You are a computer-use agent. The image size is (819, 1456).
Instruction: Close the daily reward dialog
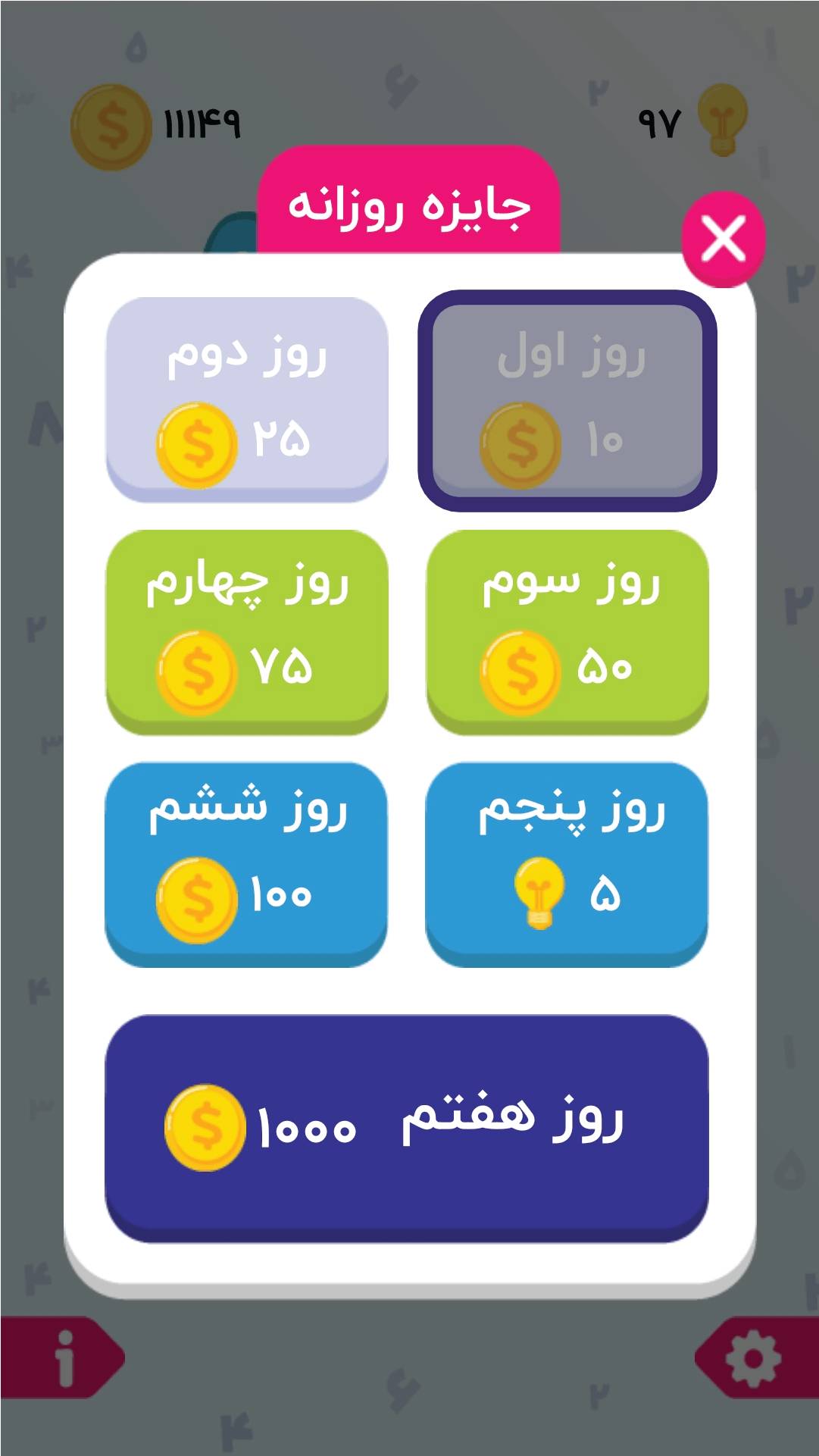point(723,240)
